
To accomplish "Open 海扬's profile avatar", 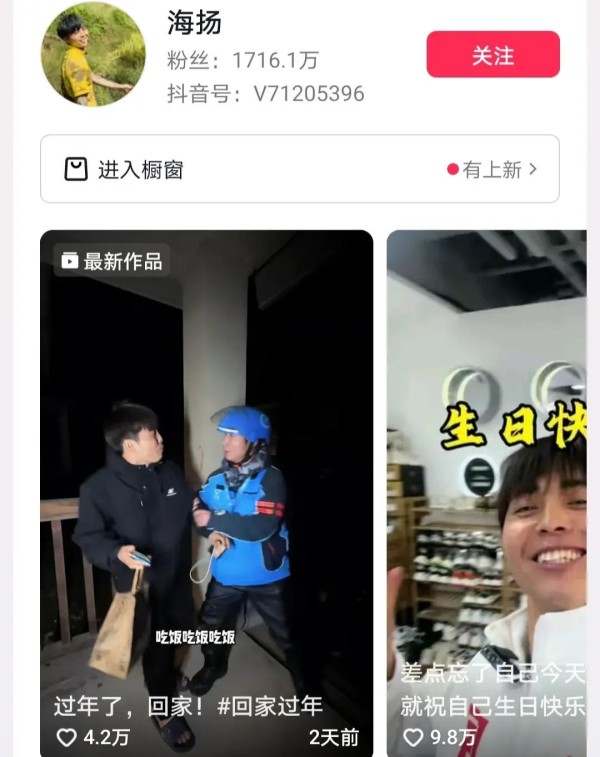I will (93, 54).
